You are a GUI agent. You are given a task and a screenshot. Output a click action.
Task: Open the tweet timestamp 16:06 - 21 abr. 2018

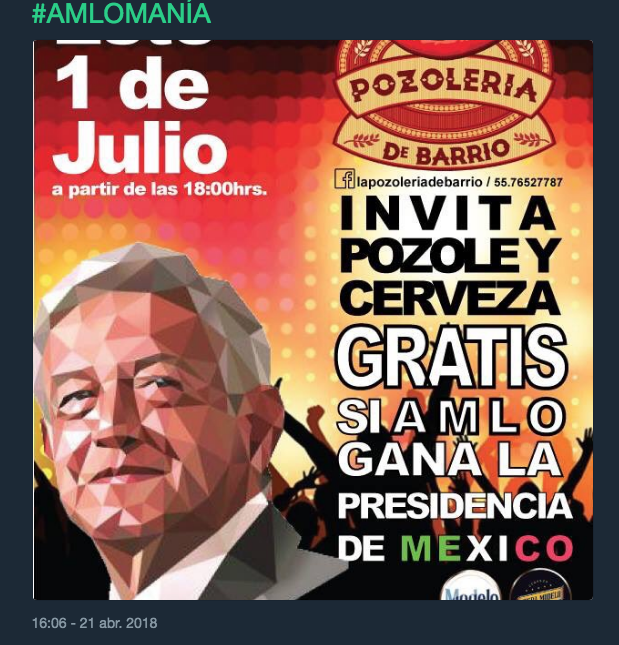point(94,623)
